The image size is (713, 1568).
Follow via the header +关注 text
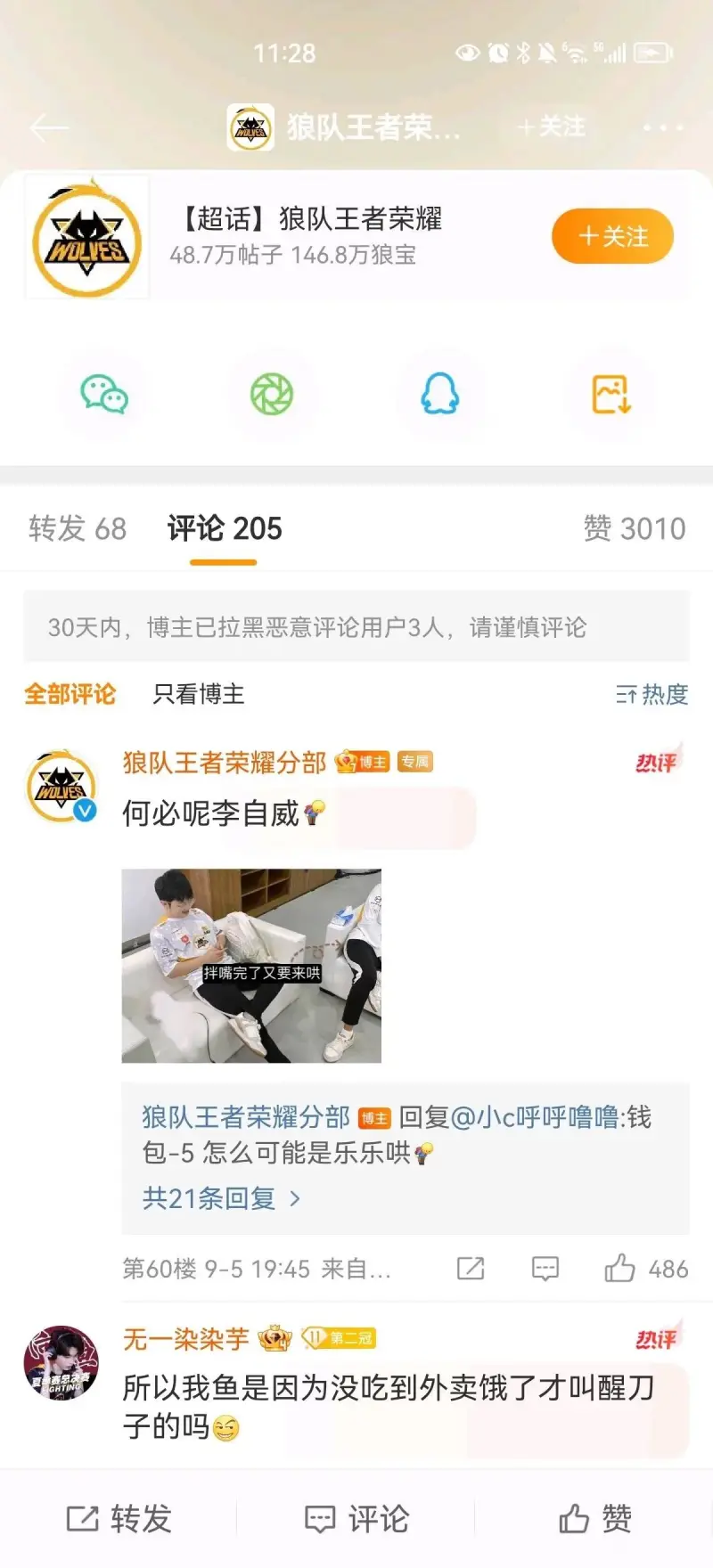pyautogui.click(x=552, y=127)
